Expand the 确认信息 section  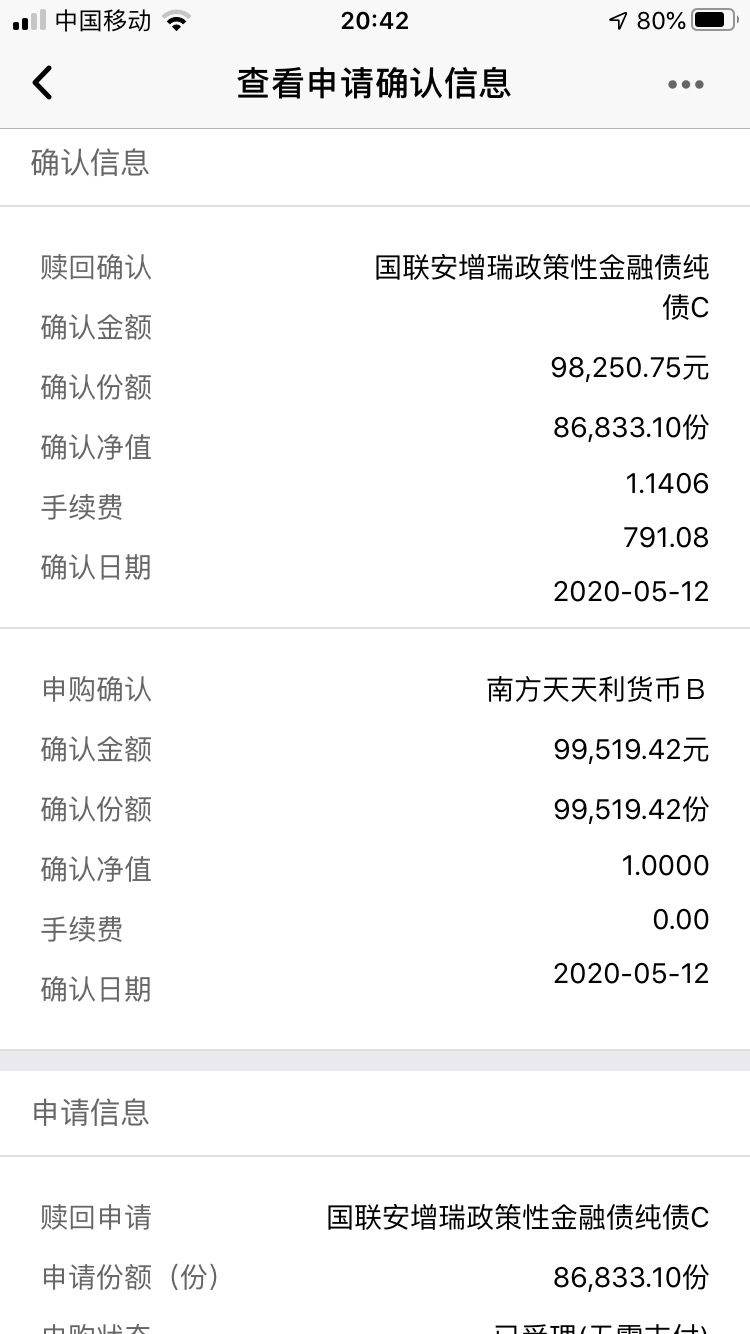[x=89, y=164]
